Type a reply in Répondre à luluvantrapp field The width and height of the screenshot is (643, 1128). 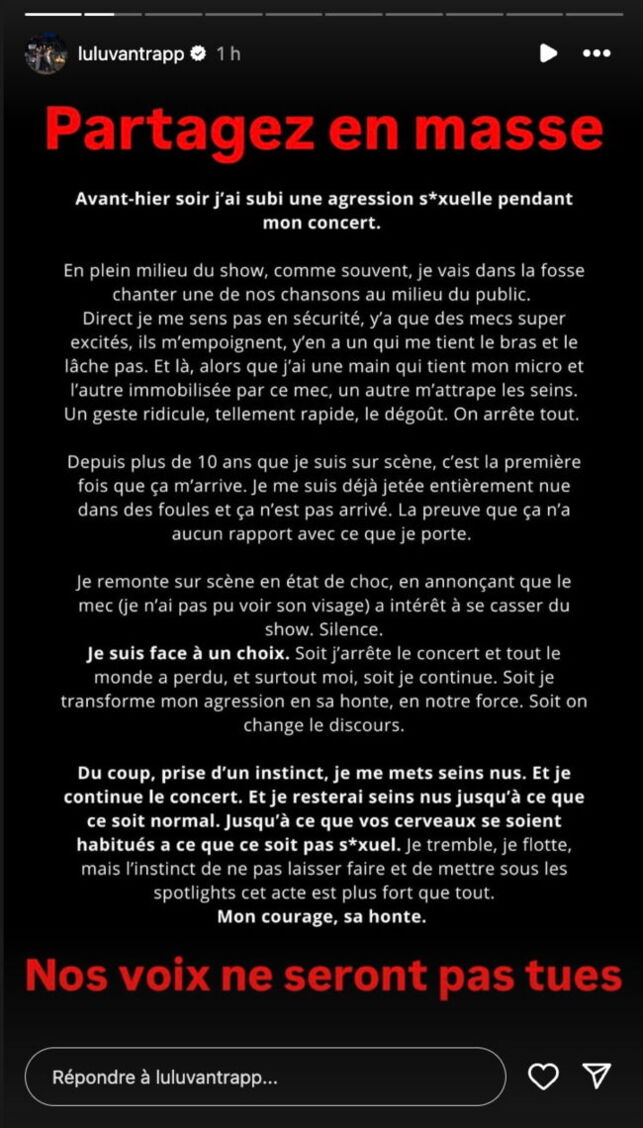click(265, 1077)
